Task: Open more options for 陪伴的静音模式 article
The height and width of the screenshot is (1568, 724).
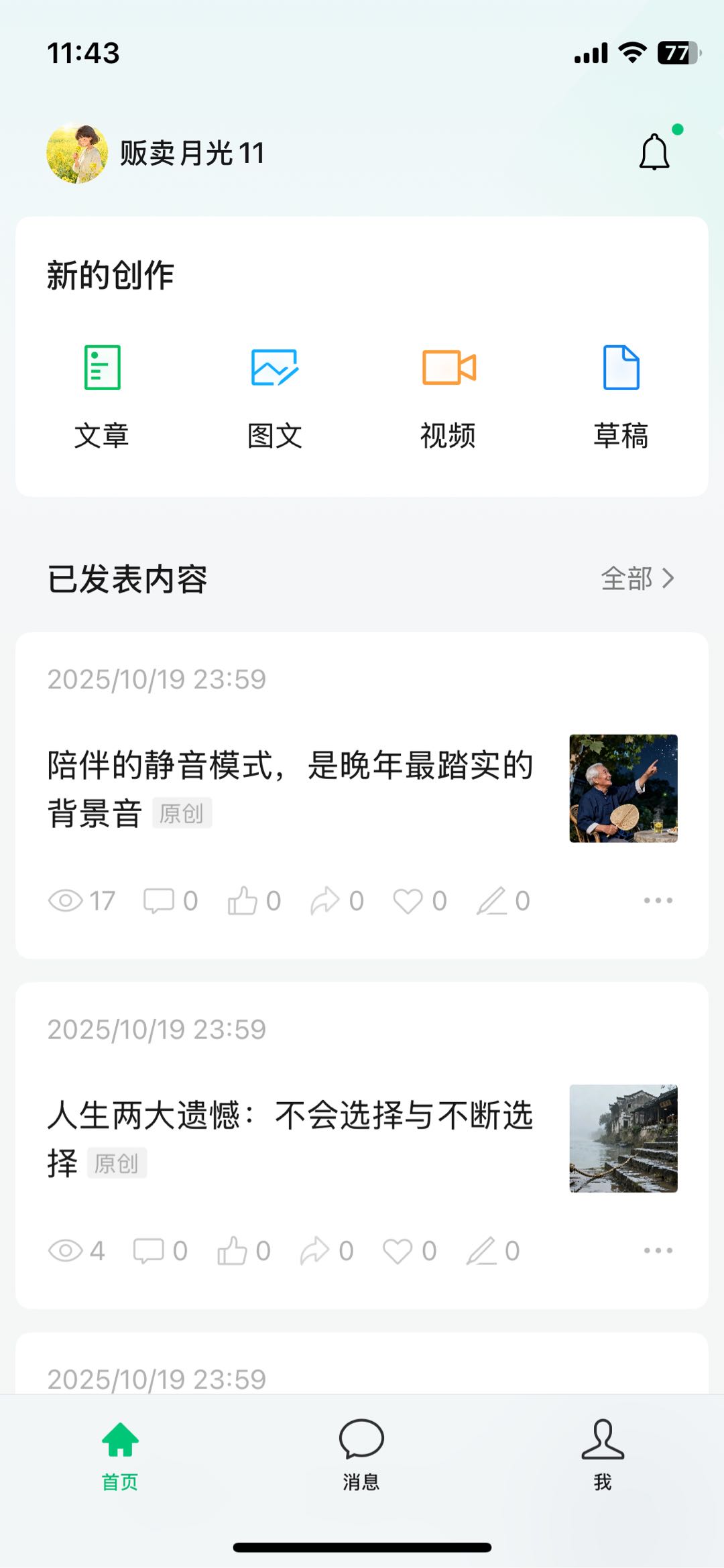Action: click(x=658, y=900)
